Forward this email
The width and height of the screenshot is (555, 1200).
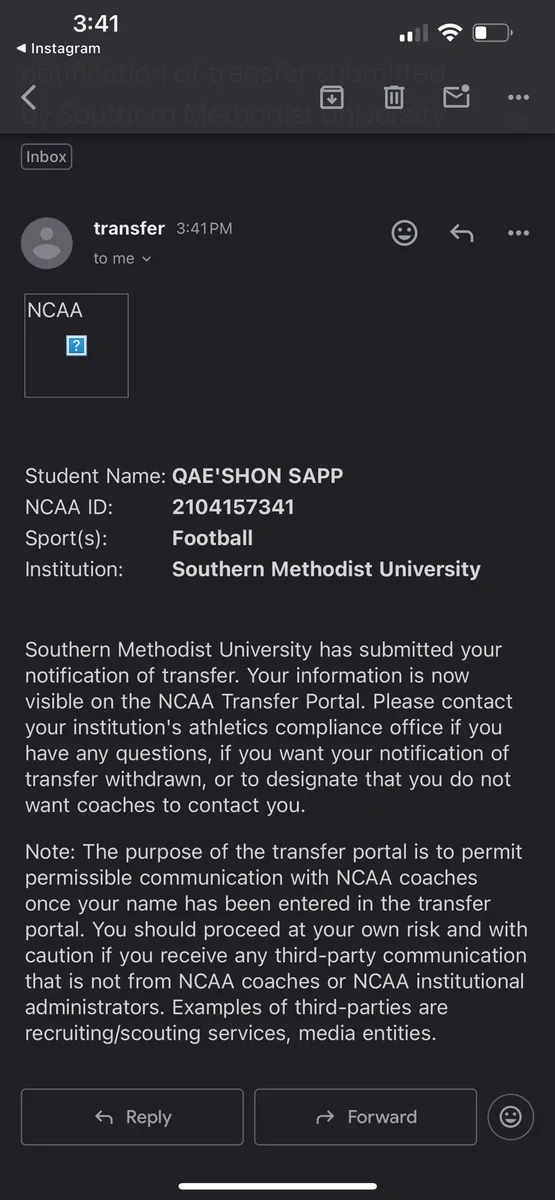tap(365, 1117)
